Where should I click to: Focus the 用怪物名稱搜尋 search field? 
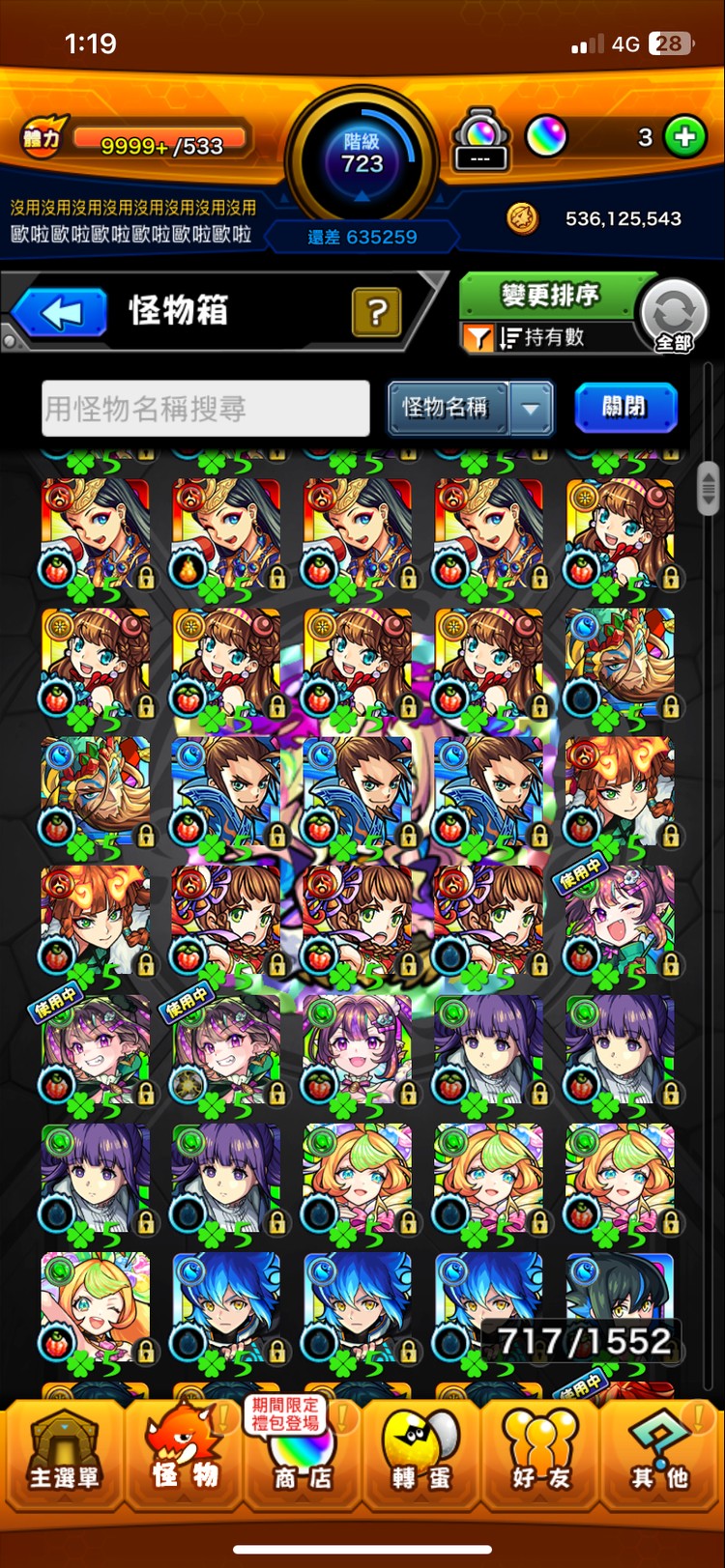click(205, 409)
